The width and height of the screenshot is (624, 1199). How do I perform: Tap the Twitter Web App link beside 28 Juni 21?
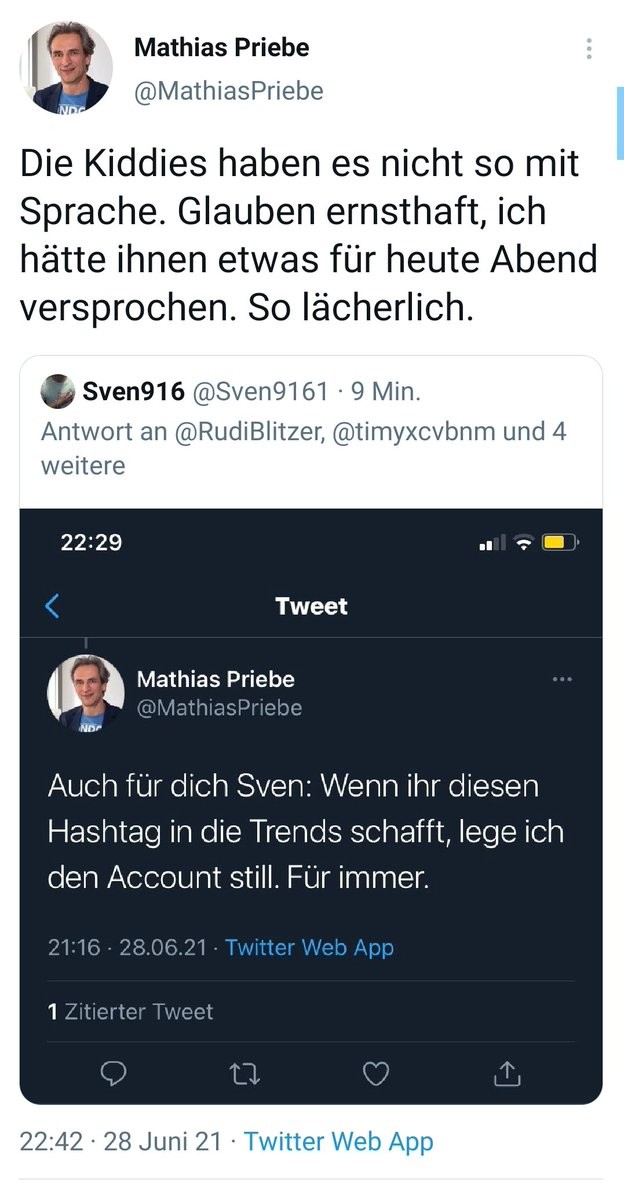tap(338, 1141)
